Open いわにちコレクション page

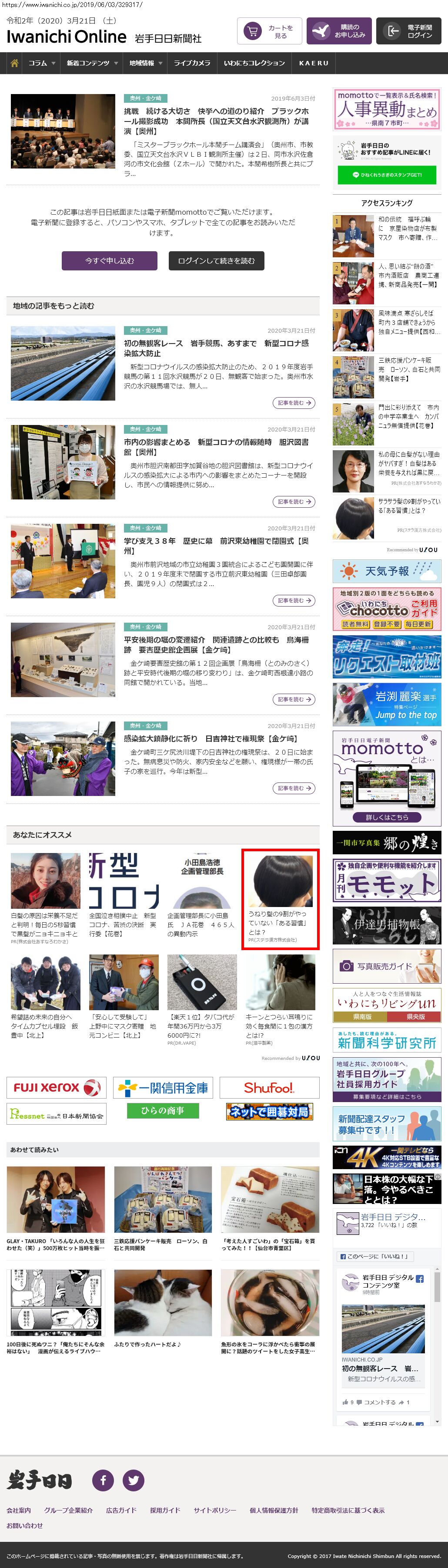point(254,63)
